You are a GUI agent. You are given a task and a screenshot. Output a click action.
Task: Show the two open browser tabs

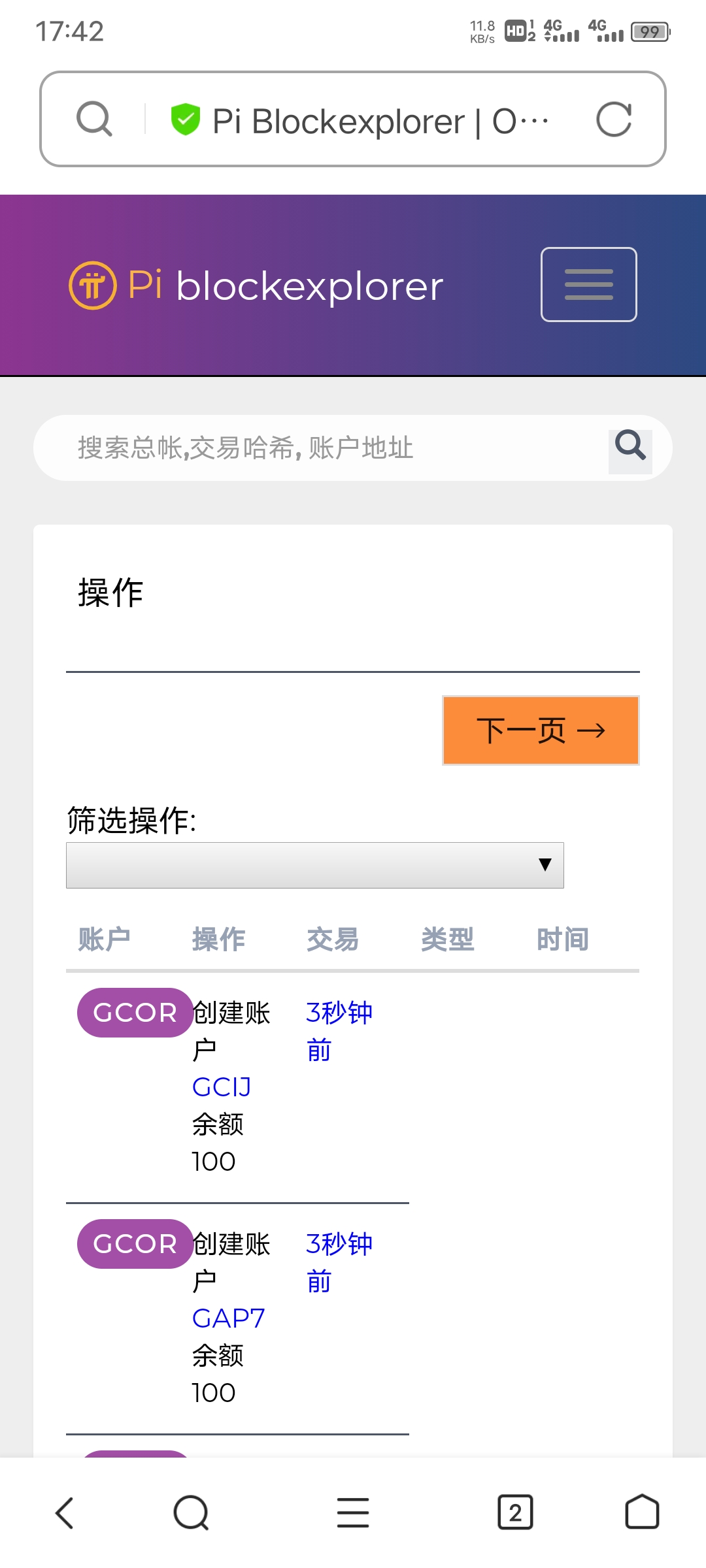[515, 1512]
